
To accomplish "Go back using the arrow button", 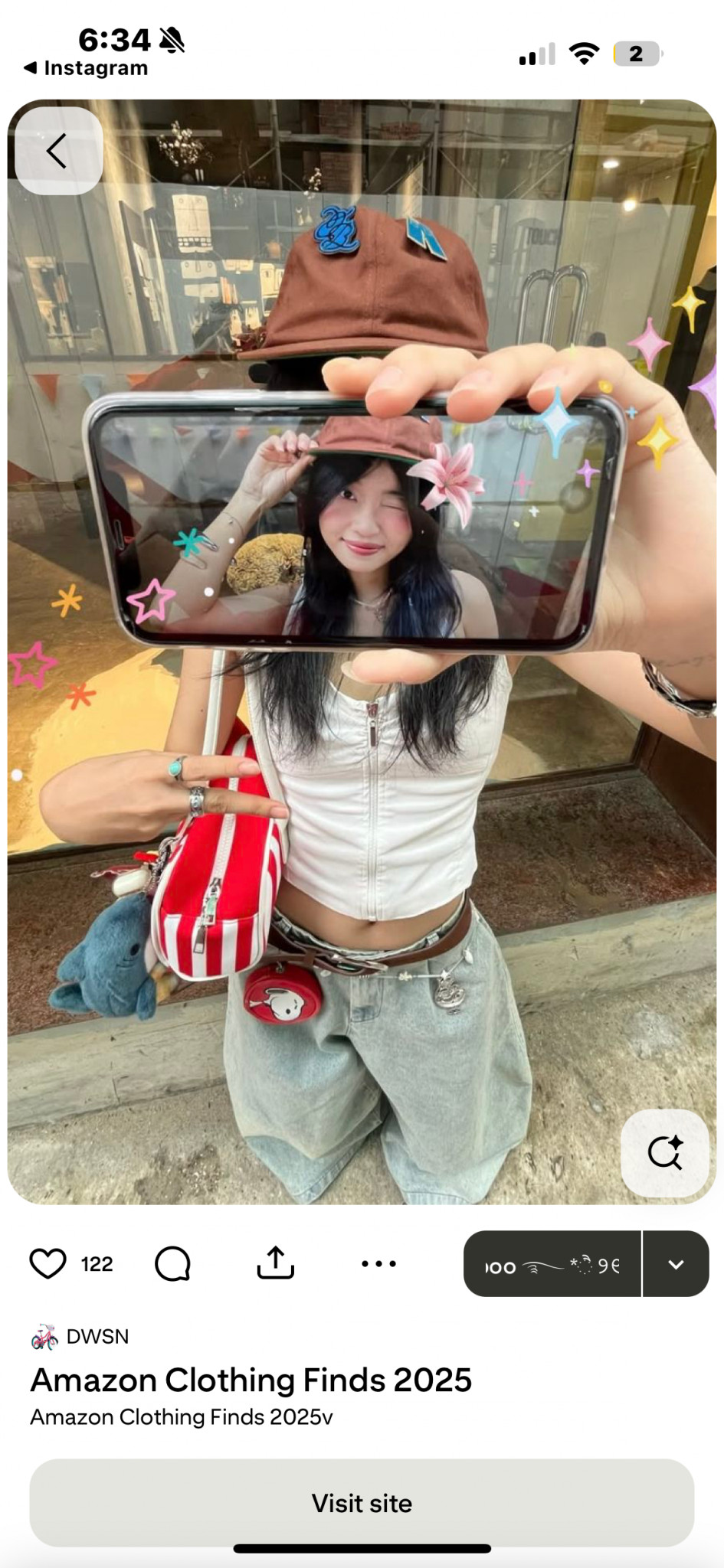I will 58,151.
